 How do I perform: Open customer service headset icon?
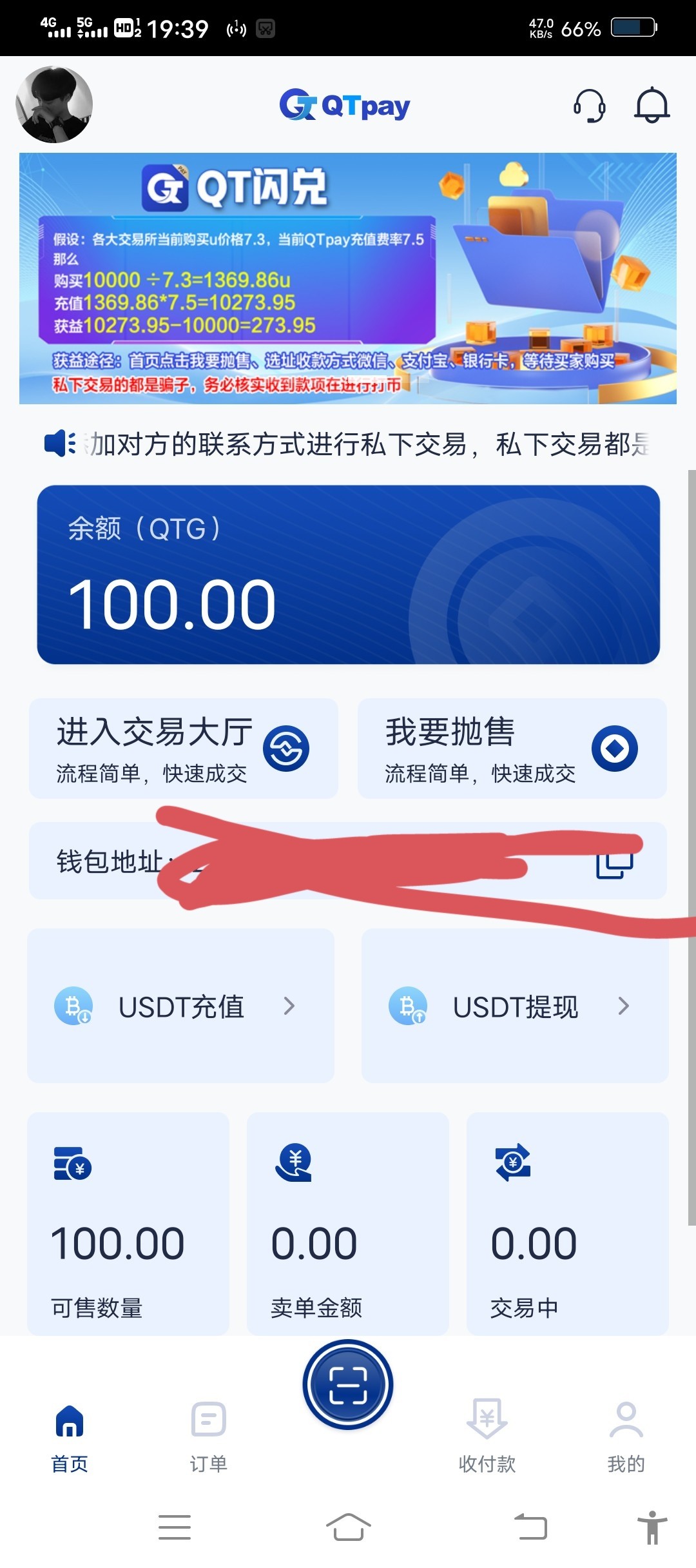point(589,105)
